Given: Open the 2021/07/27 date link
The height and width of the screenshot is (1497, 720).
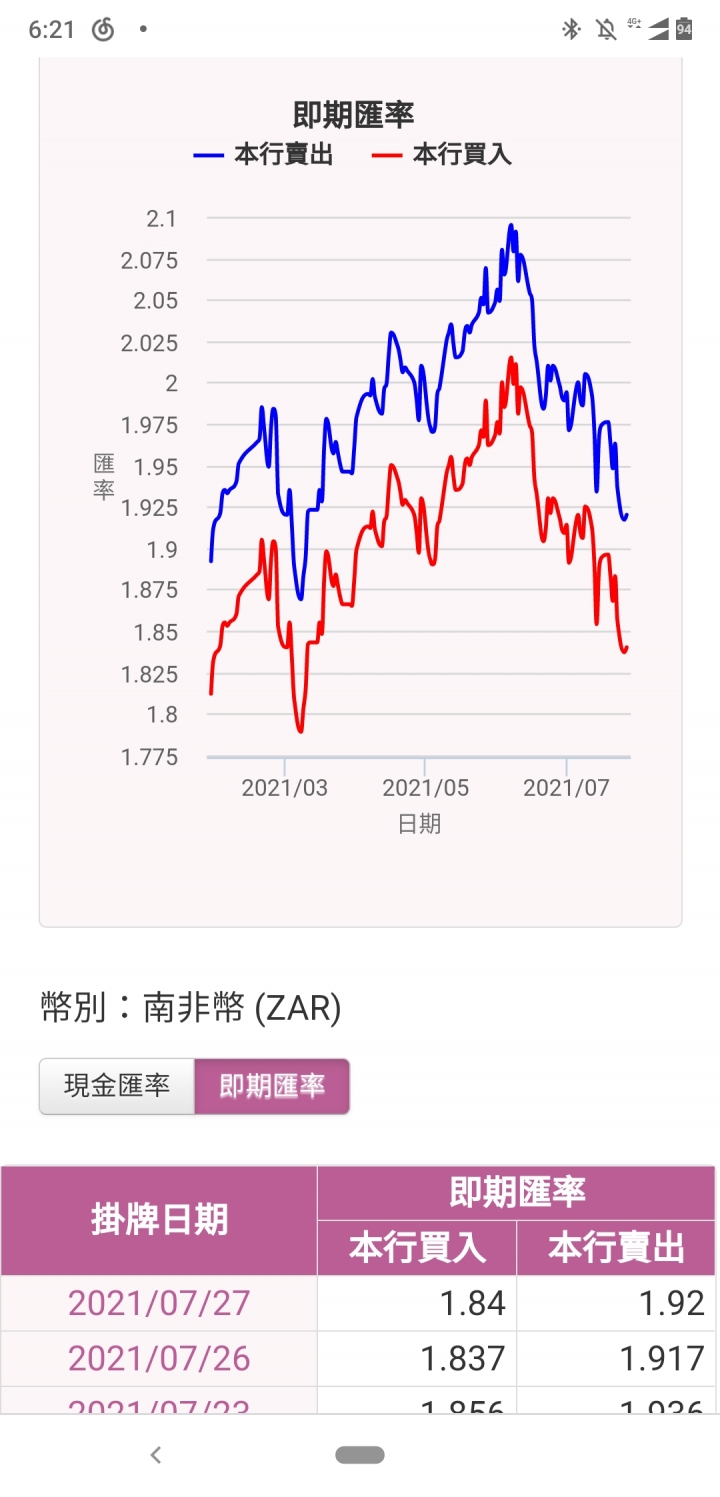Looking at the screenshot, I should tap(159, 1303).
